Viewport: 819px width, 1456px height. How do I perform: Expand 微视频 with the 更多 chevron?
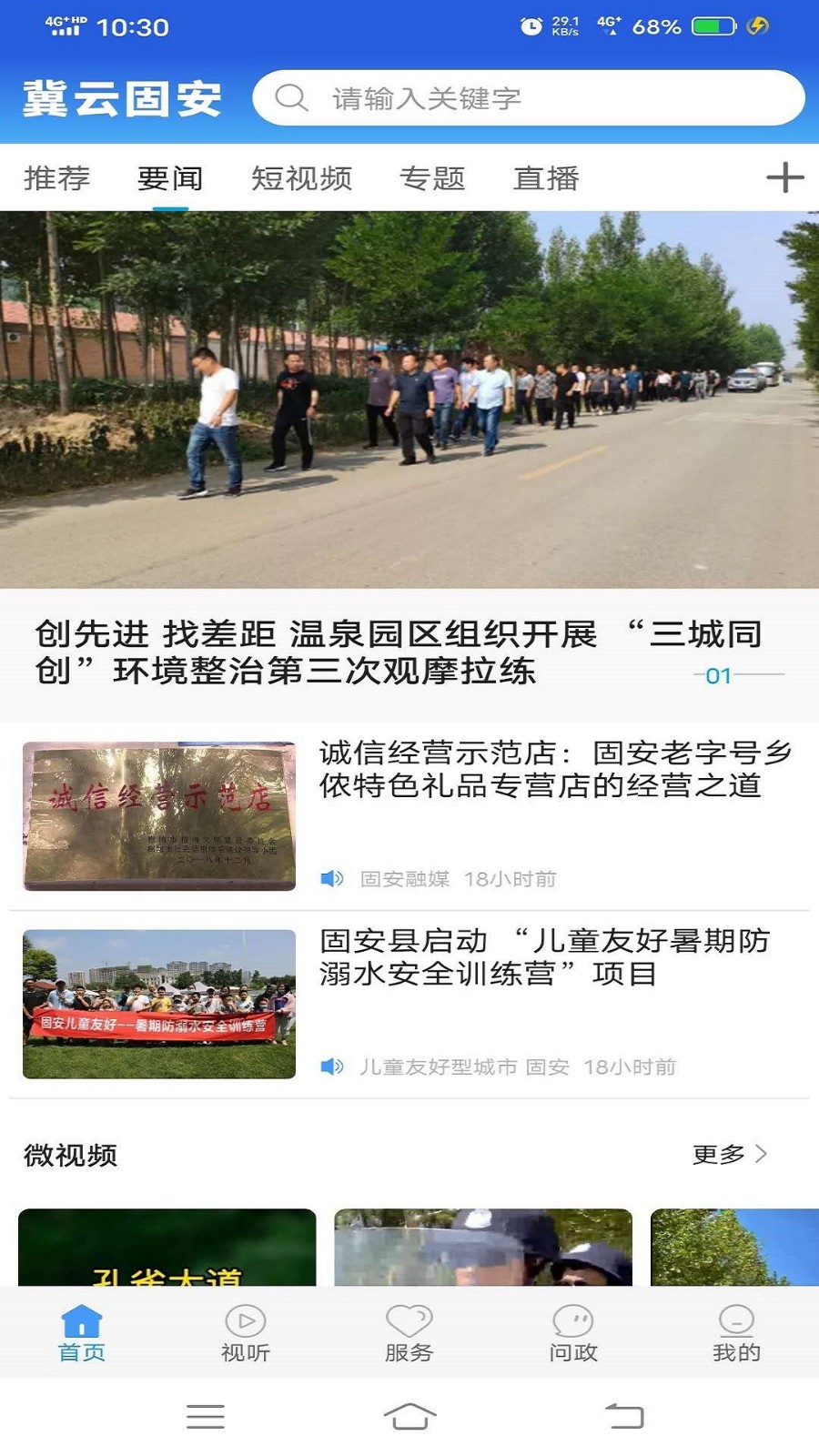[731, 1154]
